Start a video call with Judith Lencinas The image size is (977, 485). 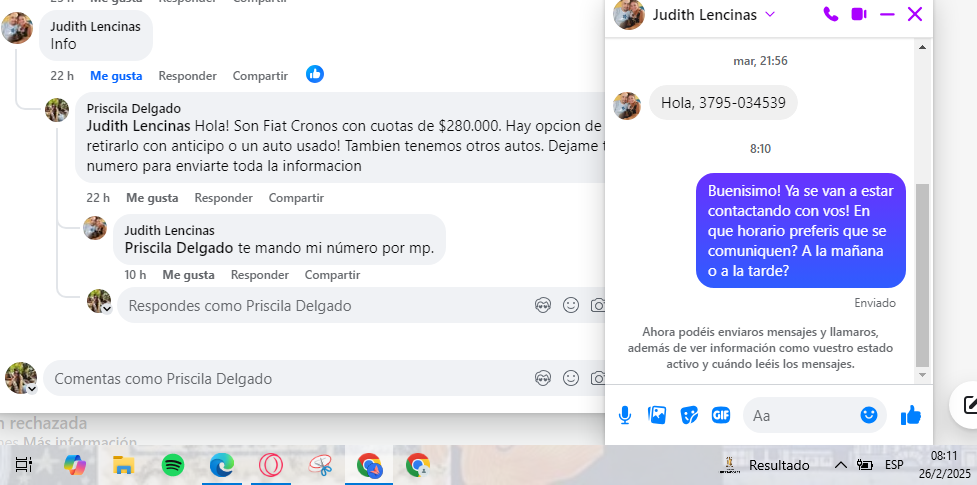858,14
